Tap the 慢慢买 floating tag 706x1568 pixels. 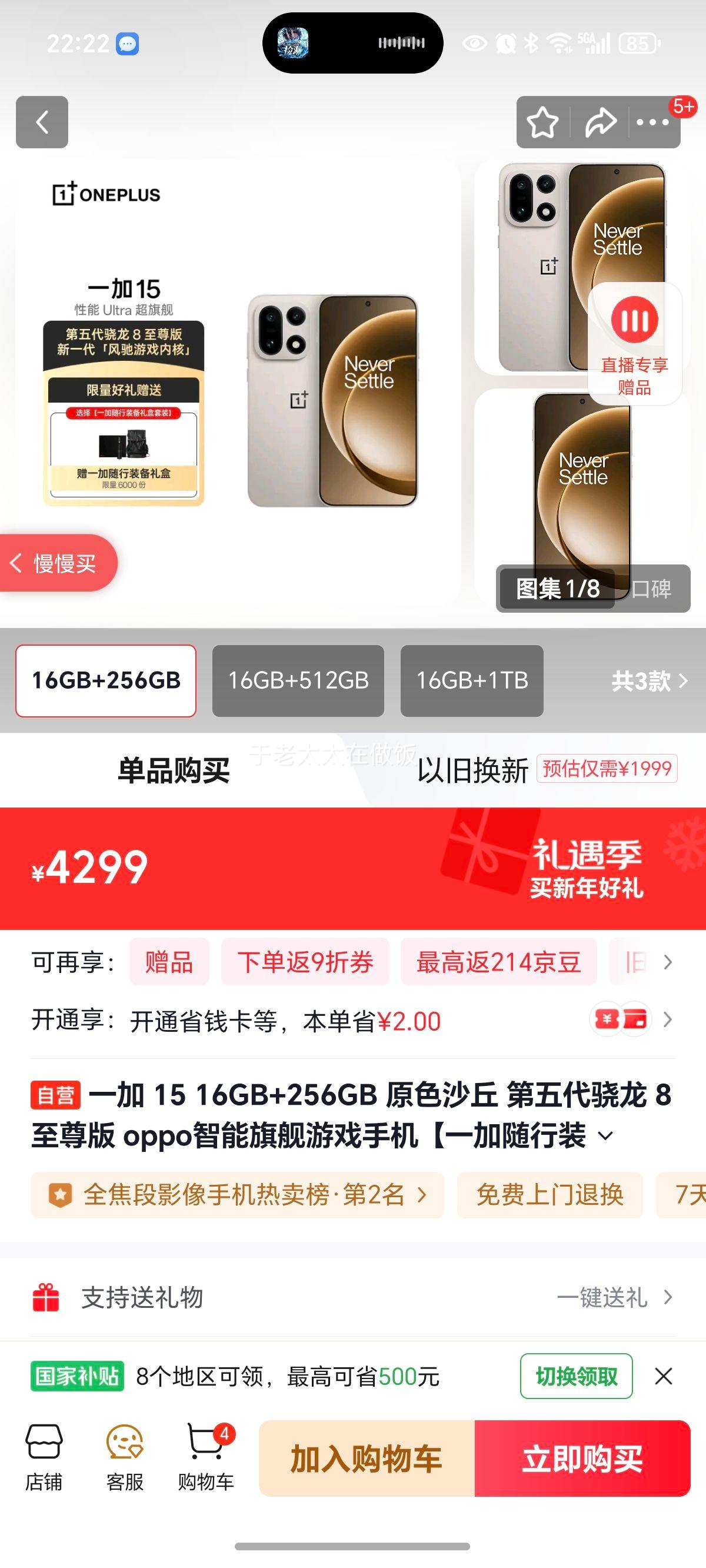(x=58, y=563)
